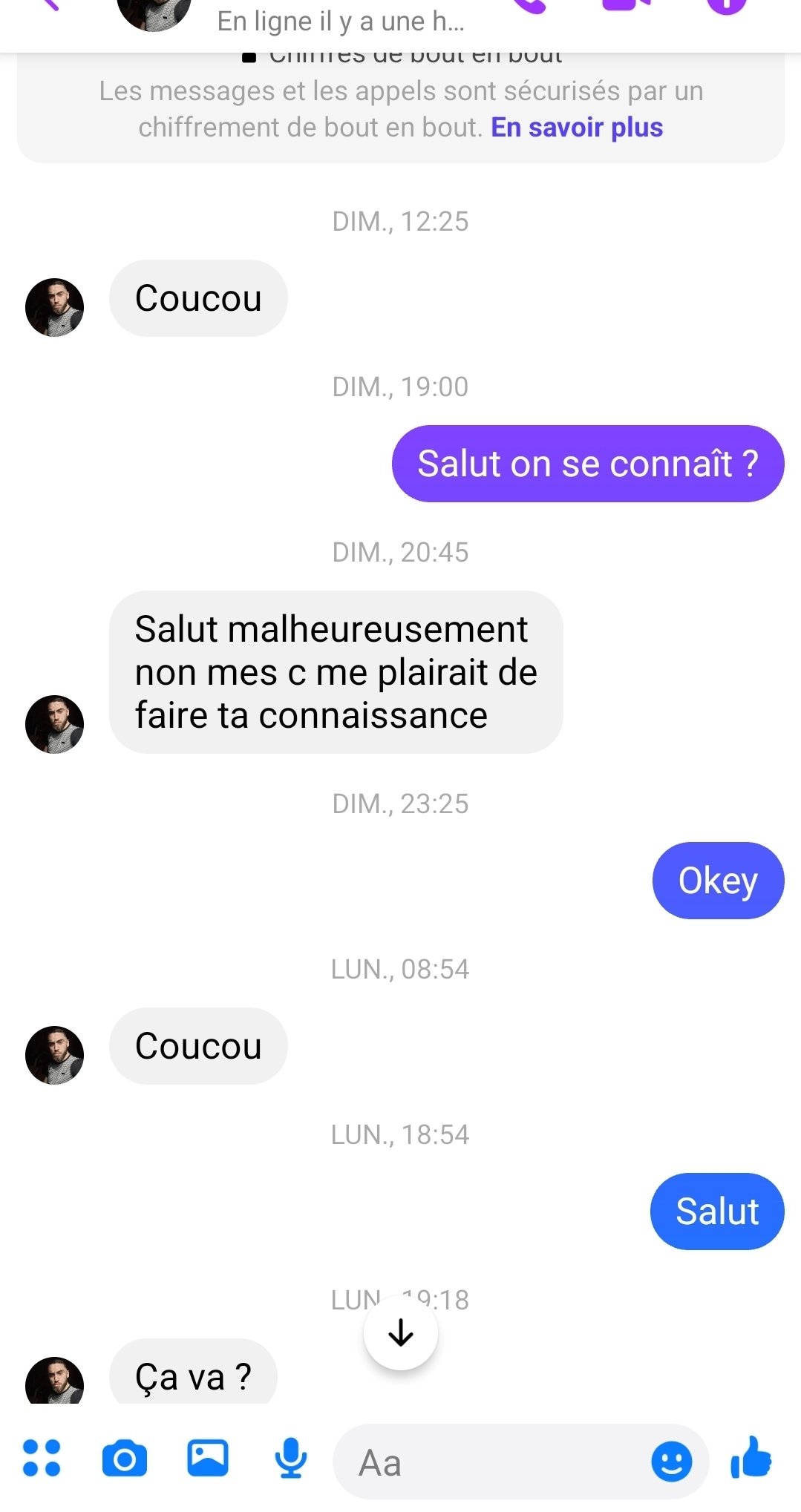Start a video call
Screen dimensions: 801x1512
point(627,4)
